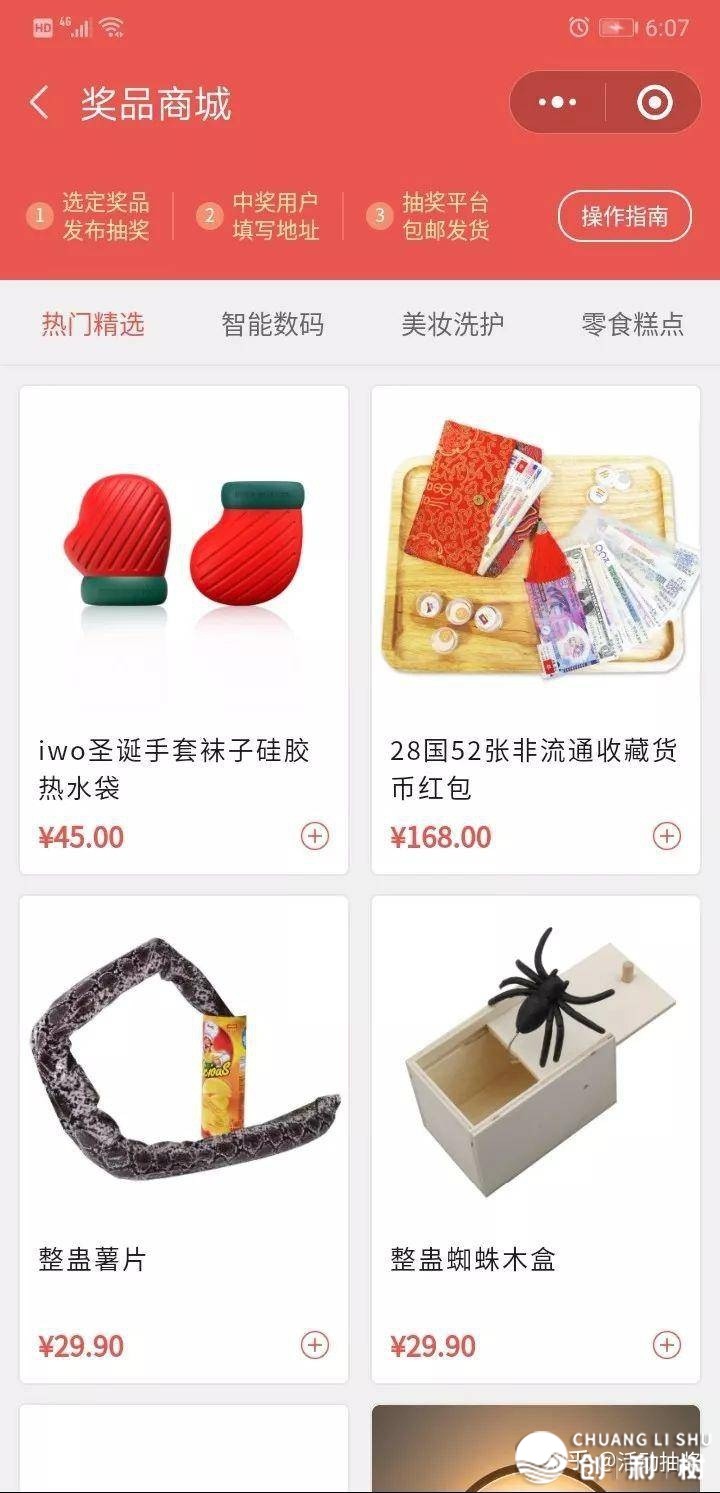Add 整蛊薯片 using the plus icon
The image size is (720, 1493).
(315, 1345)
